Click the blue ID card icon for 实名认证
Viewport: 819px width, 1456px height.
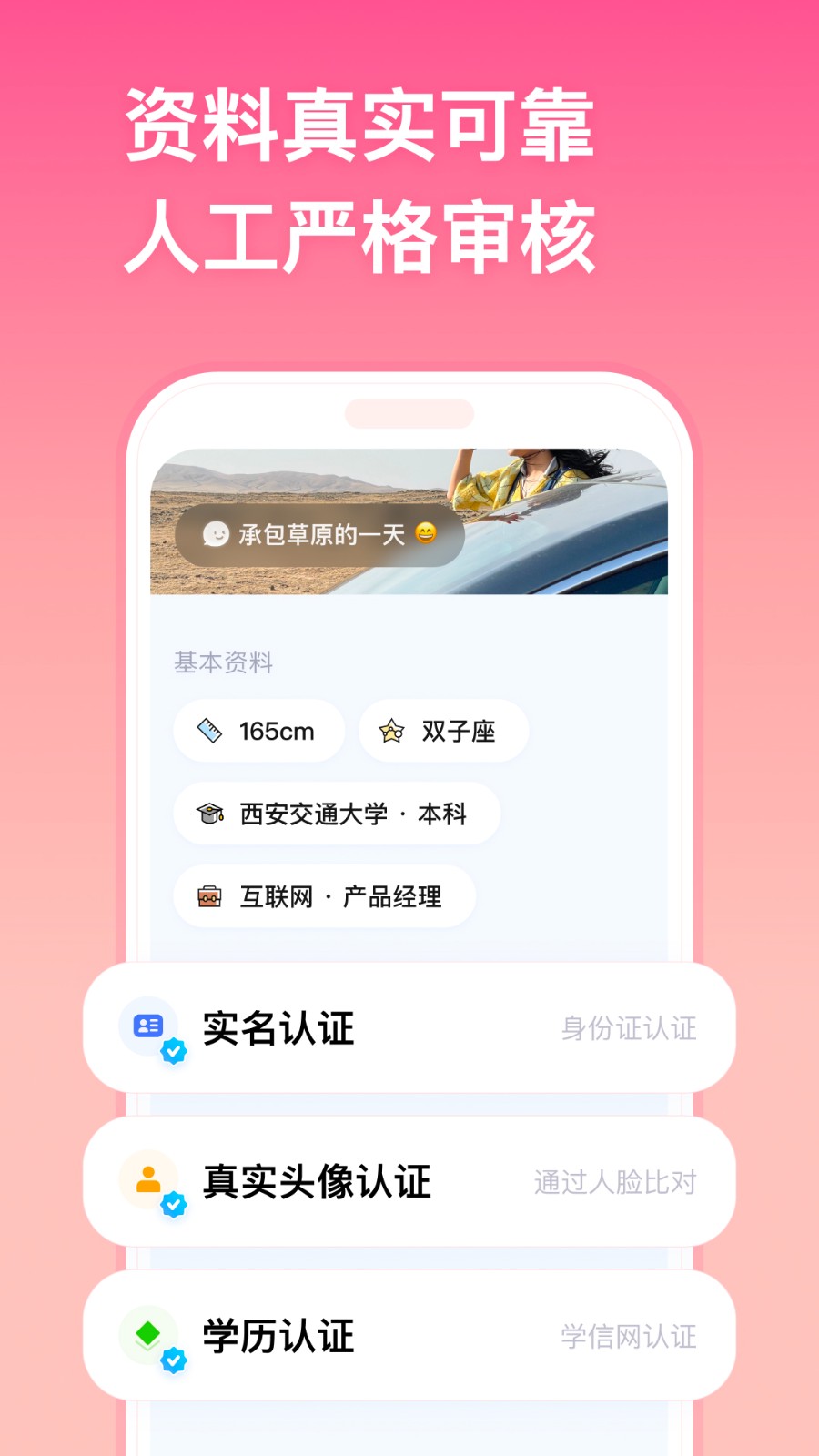(x=148, y=1027)
